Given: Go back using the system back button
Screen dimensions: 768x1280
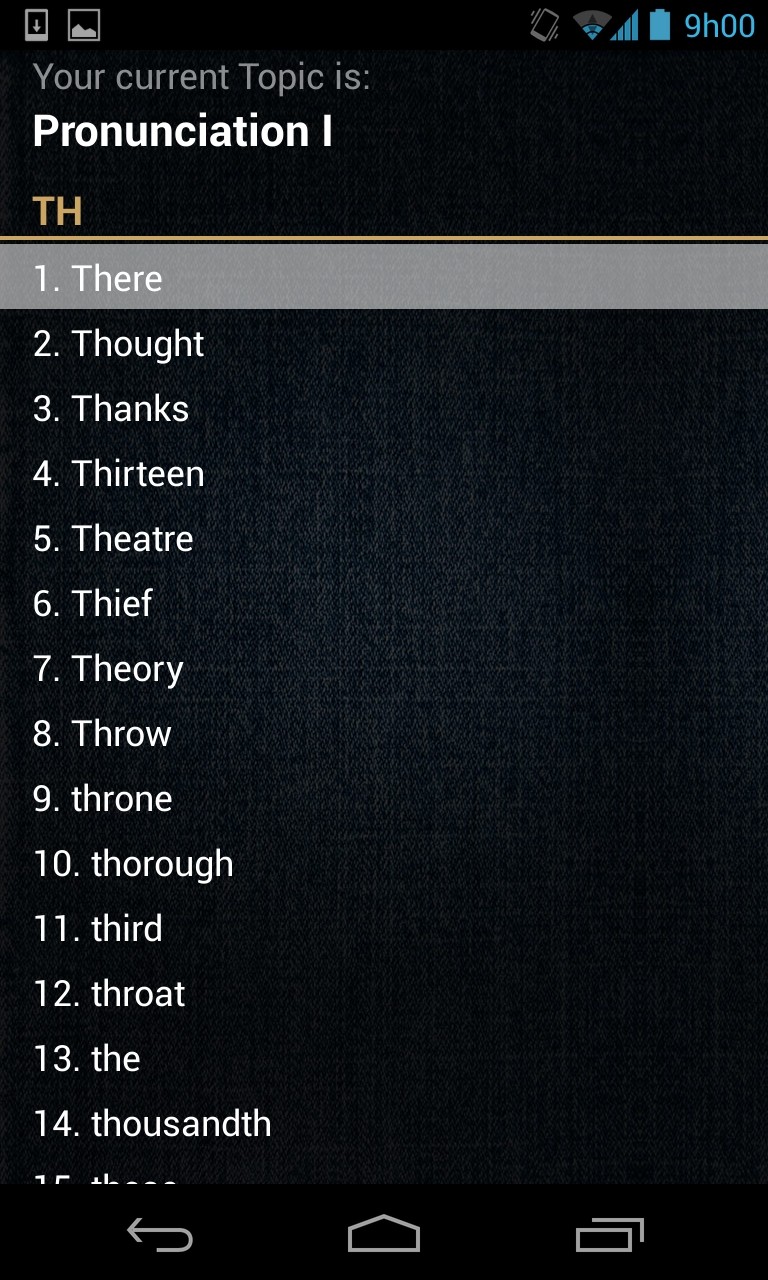Looking at the screenshot, I should coord(160,1236).
